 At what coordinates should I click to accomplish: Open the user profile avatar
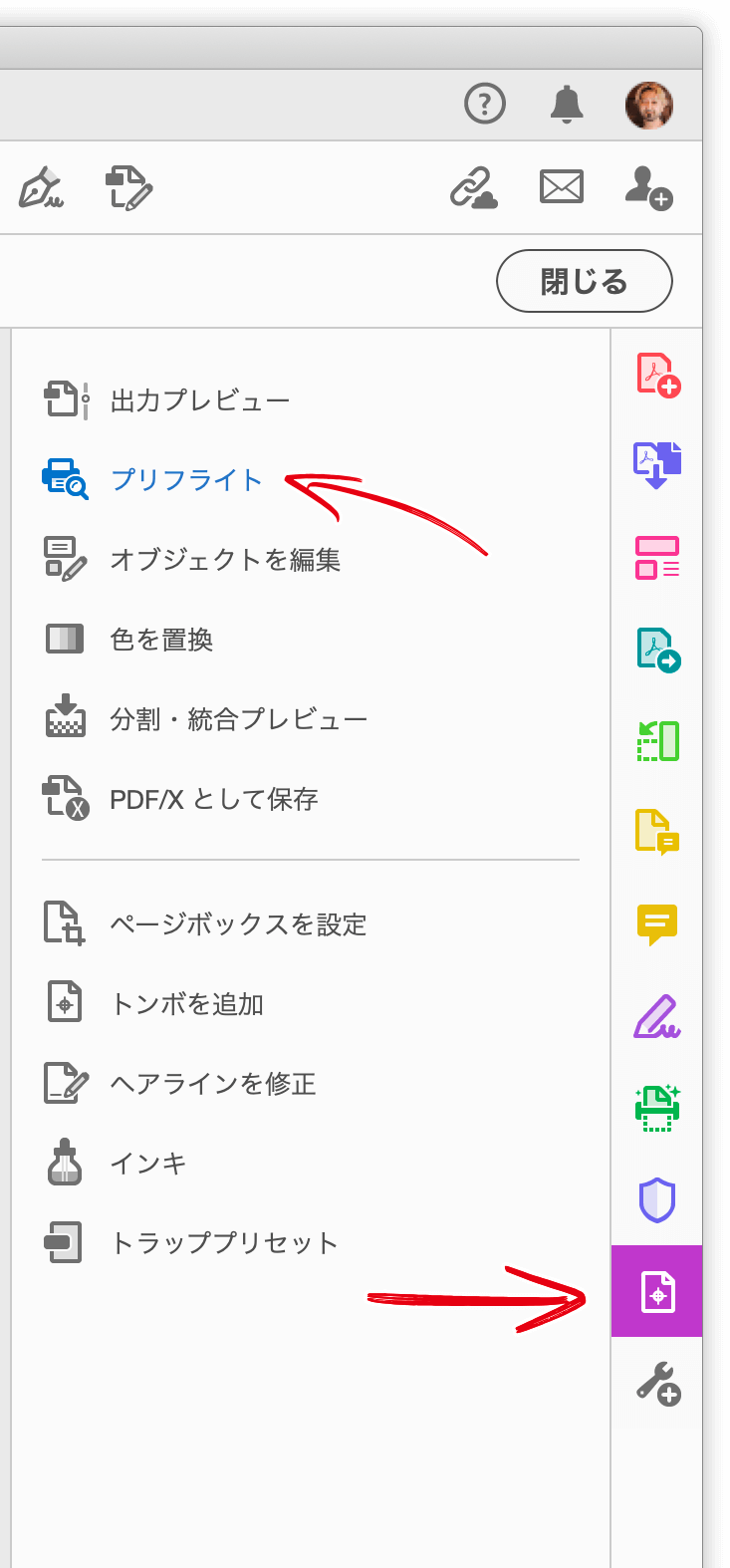(x=649, y=105)
